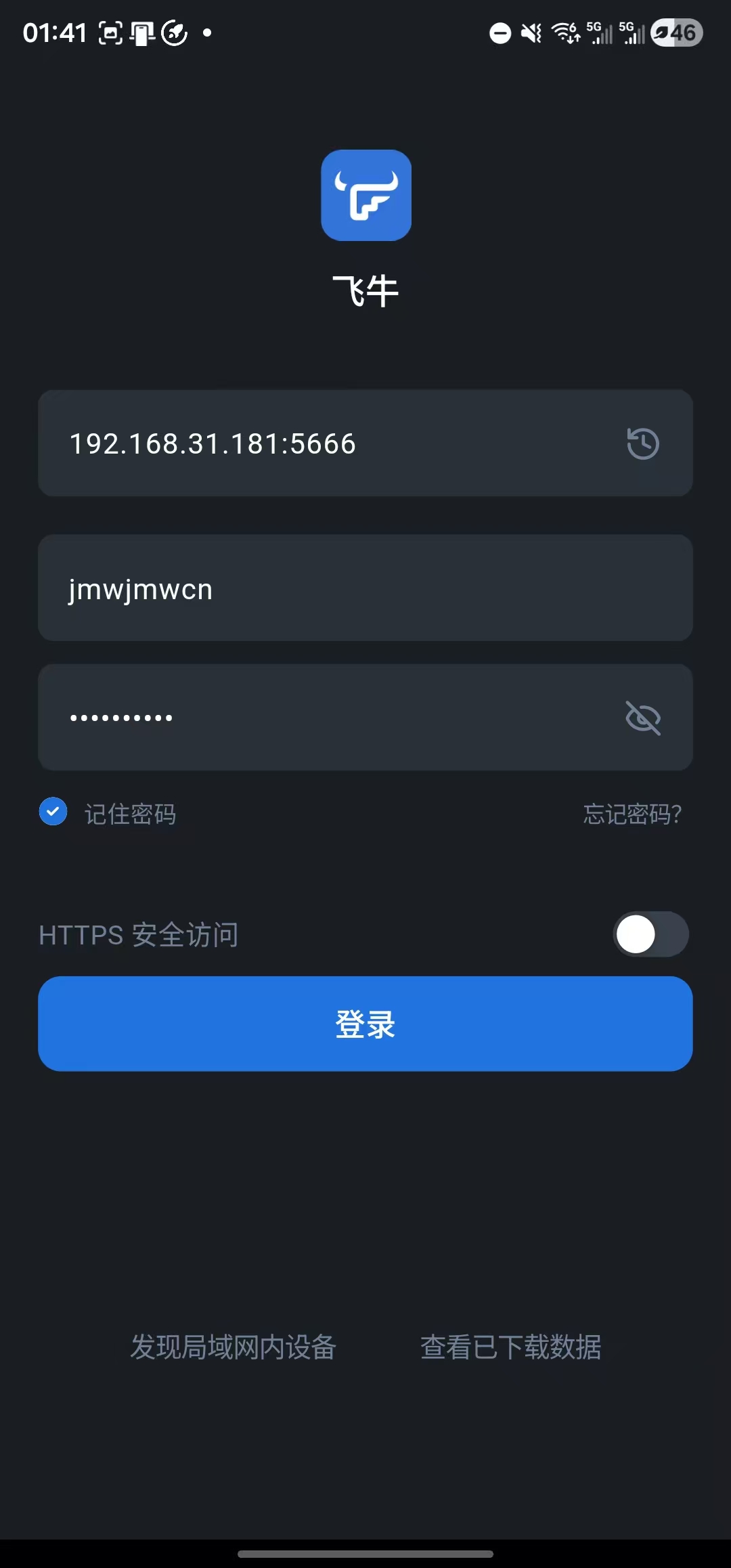Screen dimensions: 731x1568
Task: Open 查看已下载数据
Action: coord(511,1347)
